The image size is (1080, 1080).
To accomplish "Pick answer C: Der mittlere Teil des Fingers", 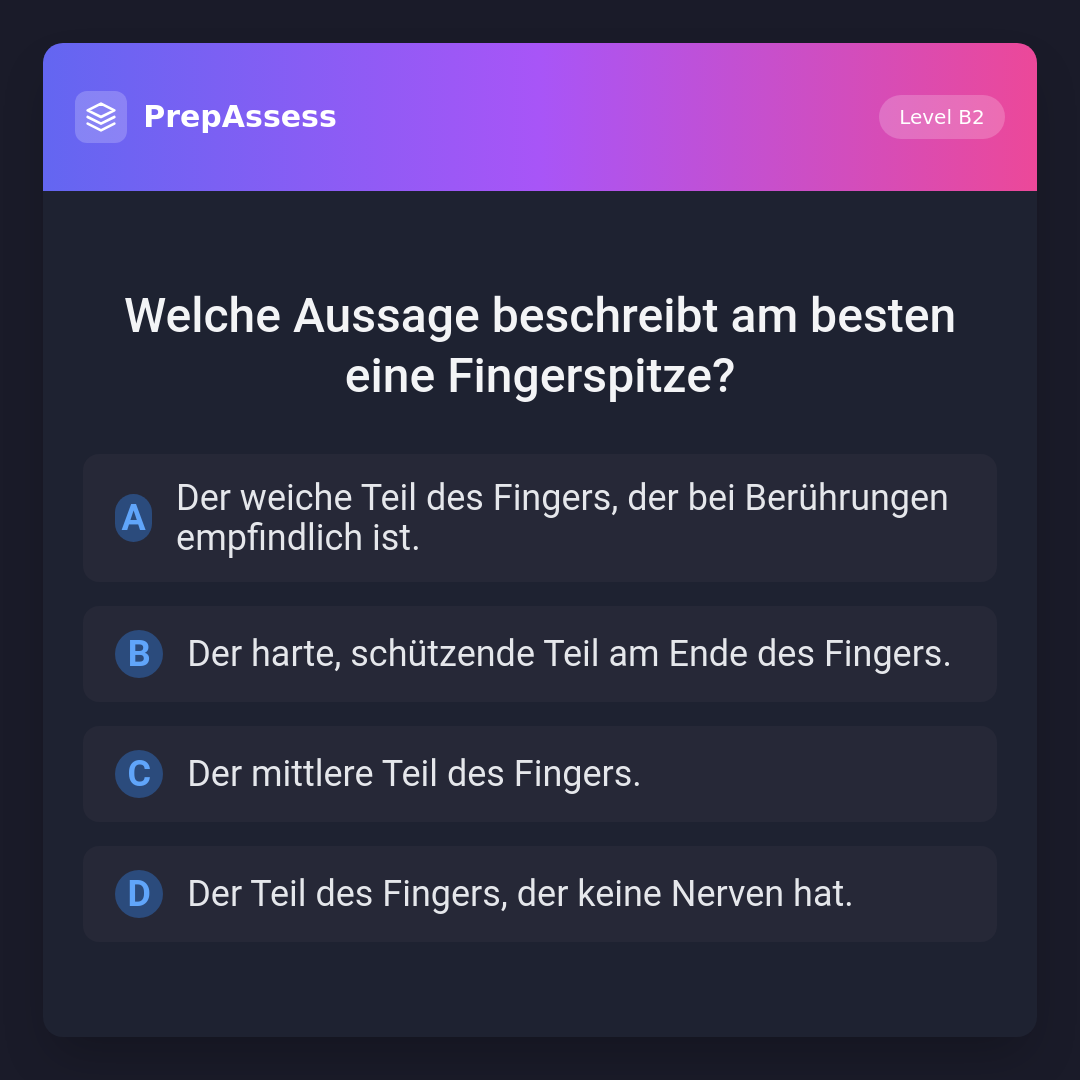I will (x=540, y=774).
